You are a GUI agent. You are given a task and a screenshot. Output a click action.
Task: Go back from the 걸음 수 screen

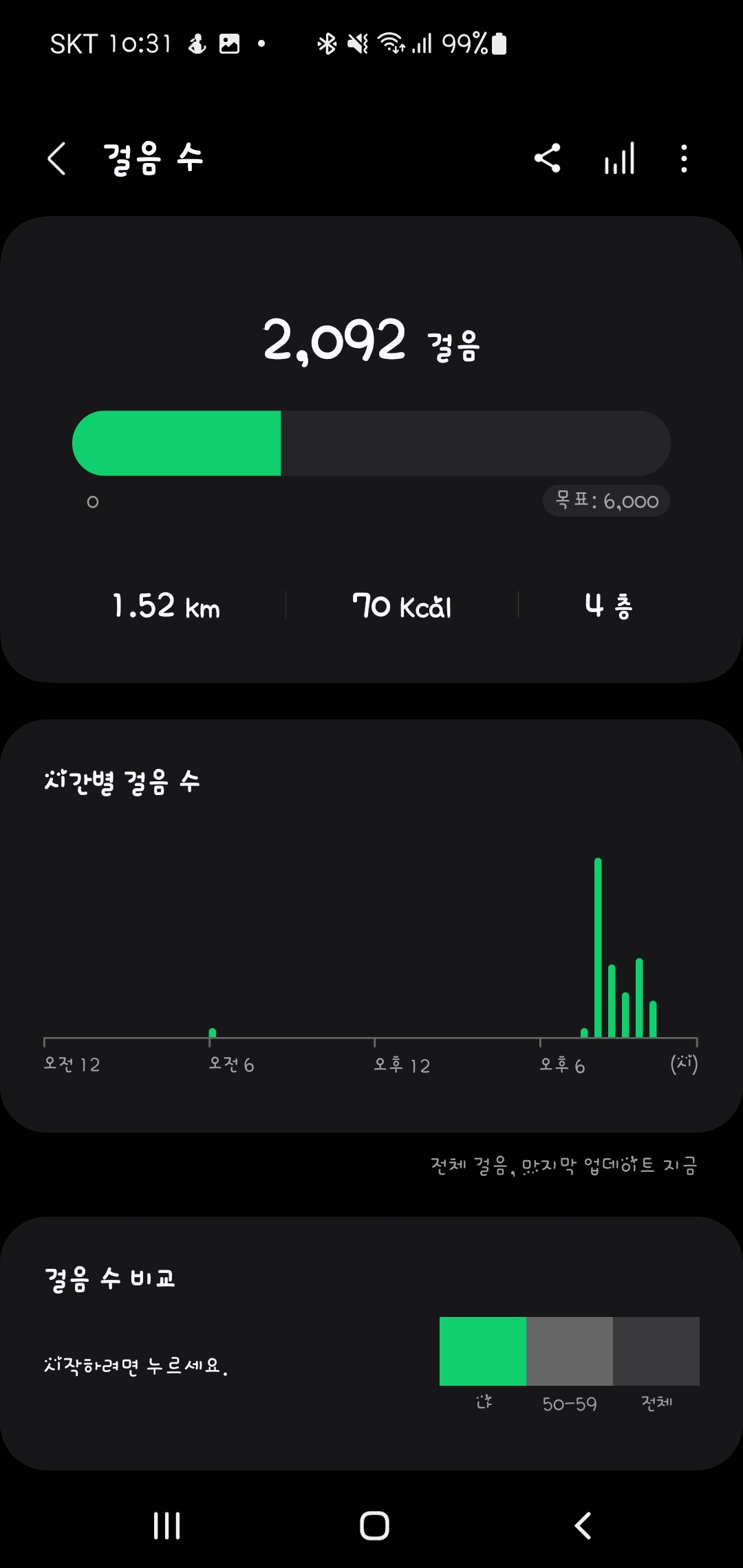click(x=57, y=159)
